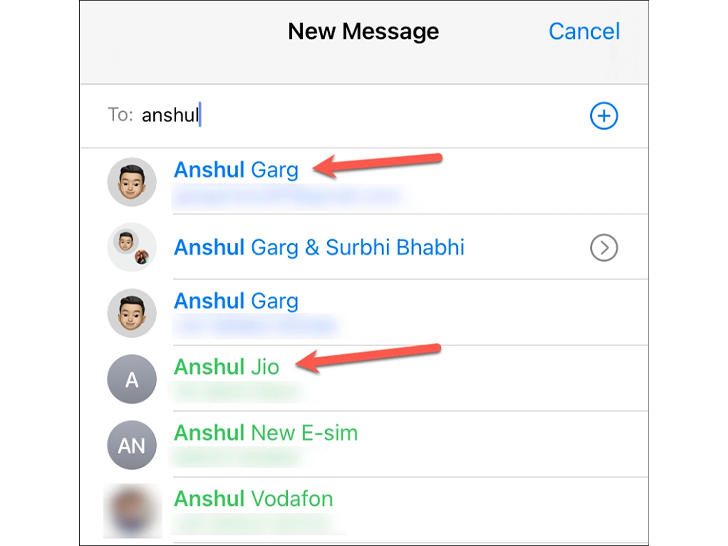Select the Anshul Garg & Surbhi Bhabhi group
This screenshot has width=728, height=546.
[x=319, y=247]
